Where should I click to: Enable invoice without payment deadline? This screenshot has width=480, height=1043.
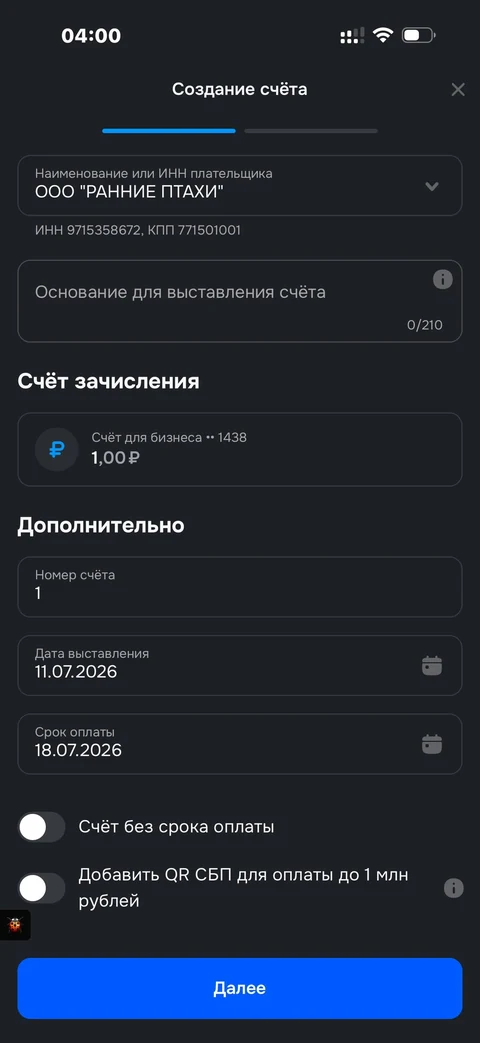tap(41, 827)
